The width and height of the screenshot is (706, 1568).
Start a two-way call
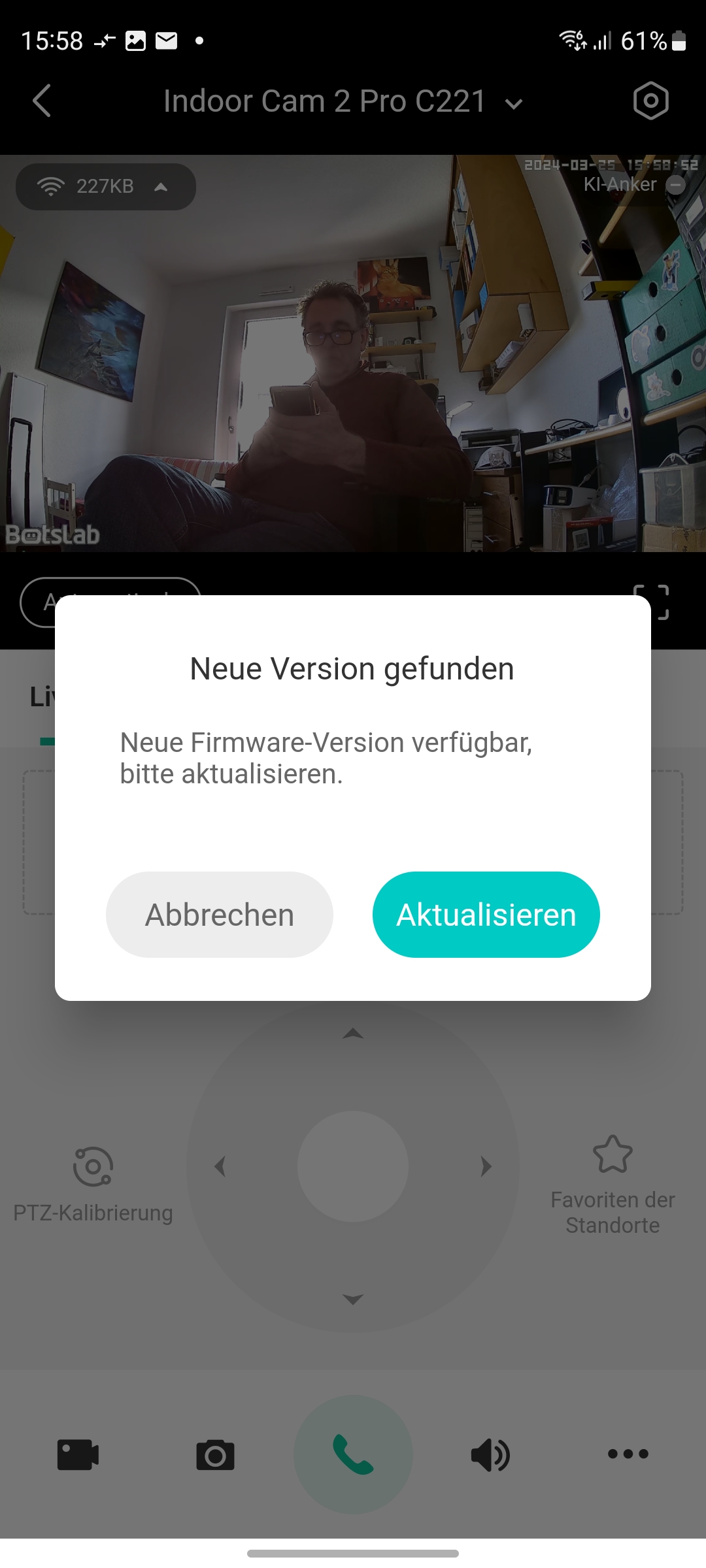[353, 1454]
